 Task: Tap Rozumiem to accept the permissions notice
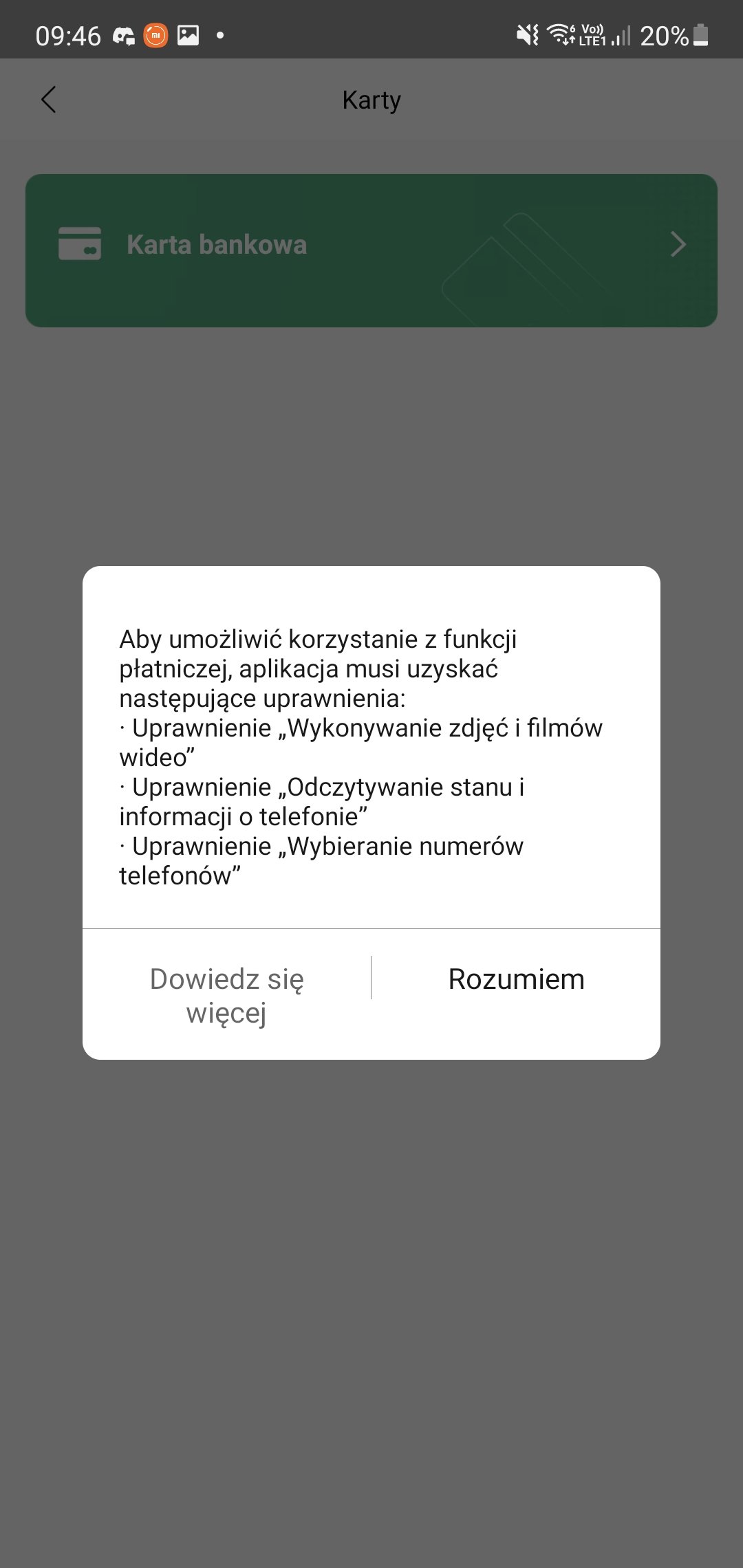pyautogui.click(x=516, y=979)
